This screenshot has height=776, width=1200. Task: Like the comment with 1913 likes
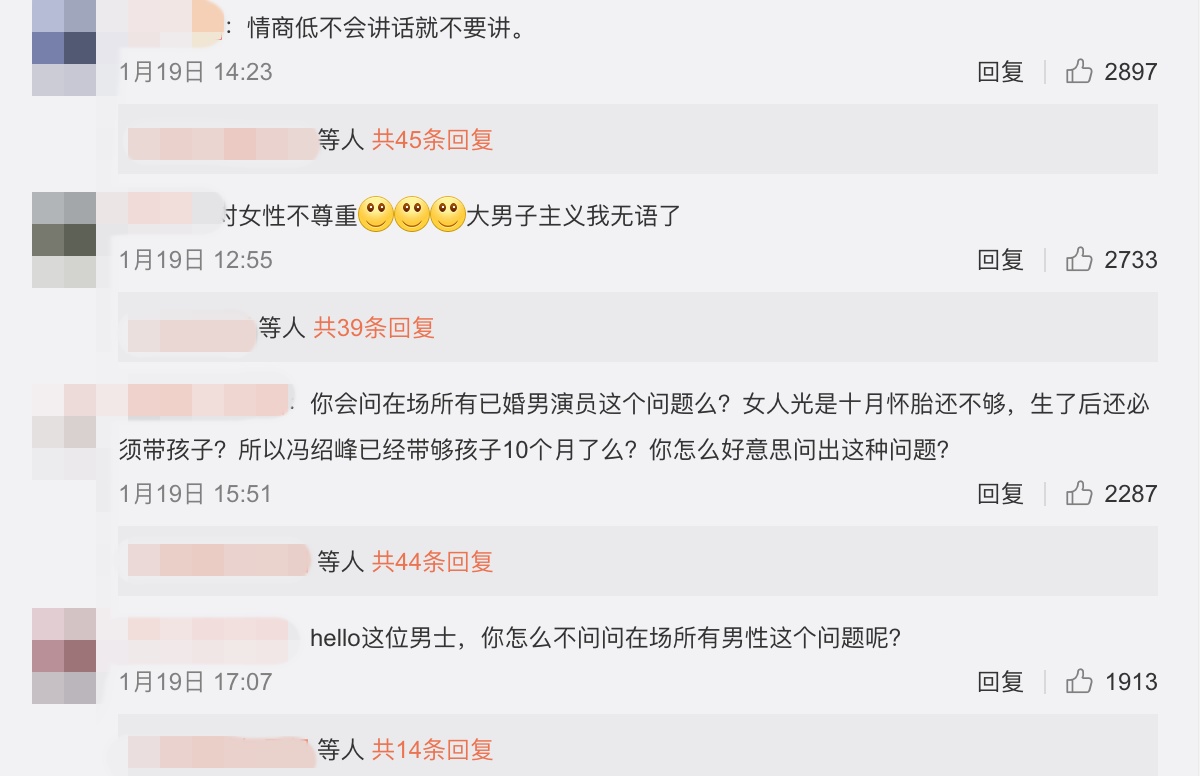[1079, 682]
